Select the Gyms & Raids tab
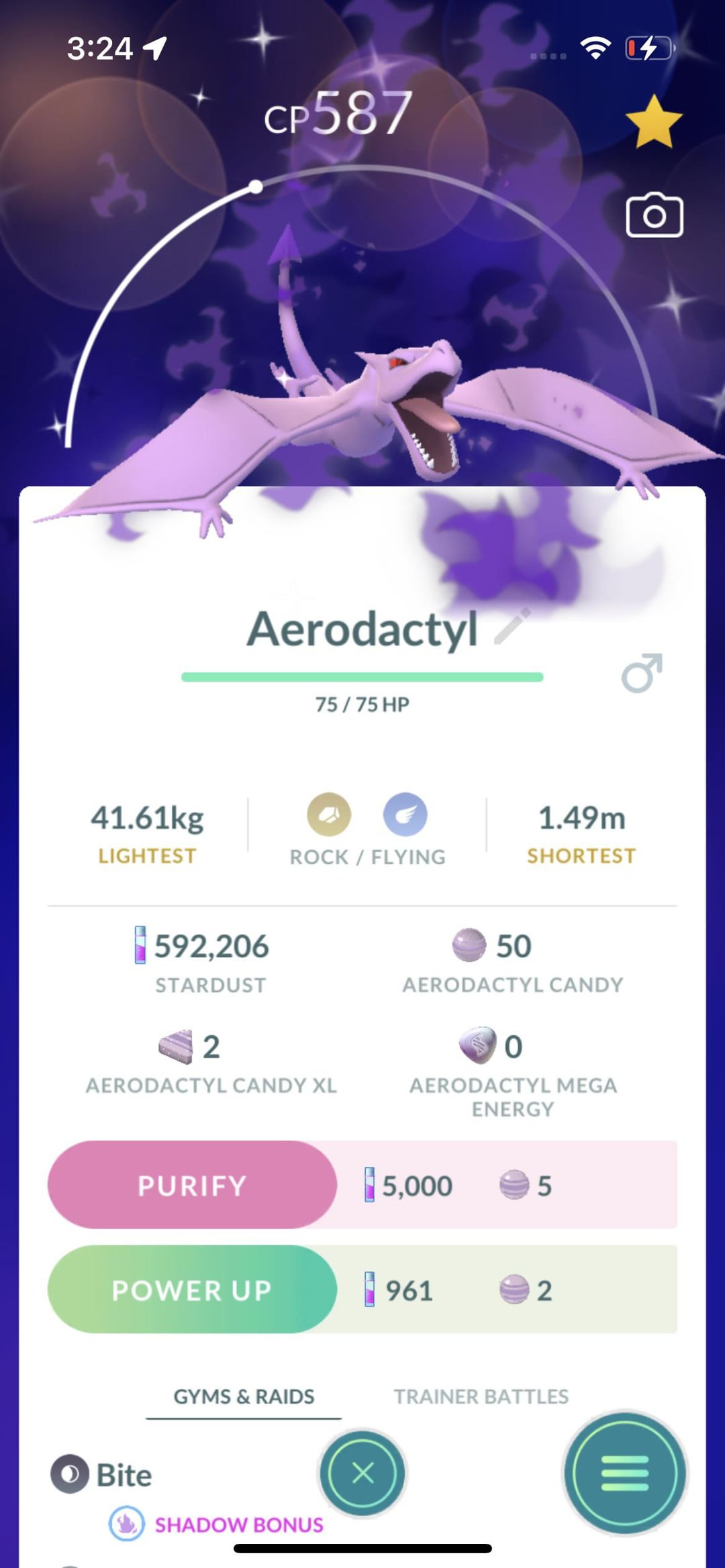The height and width of the screenshot is (1568, 725). coord(244,1396)
